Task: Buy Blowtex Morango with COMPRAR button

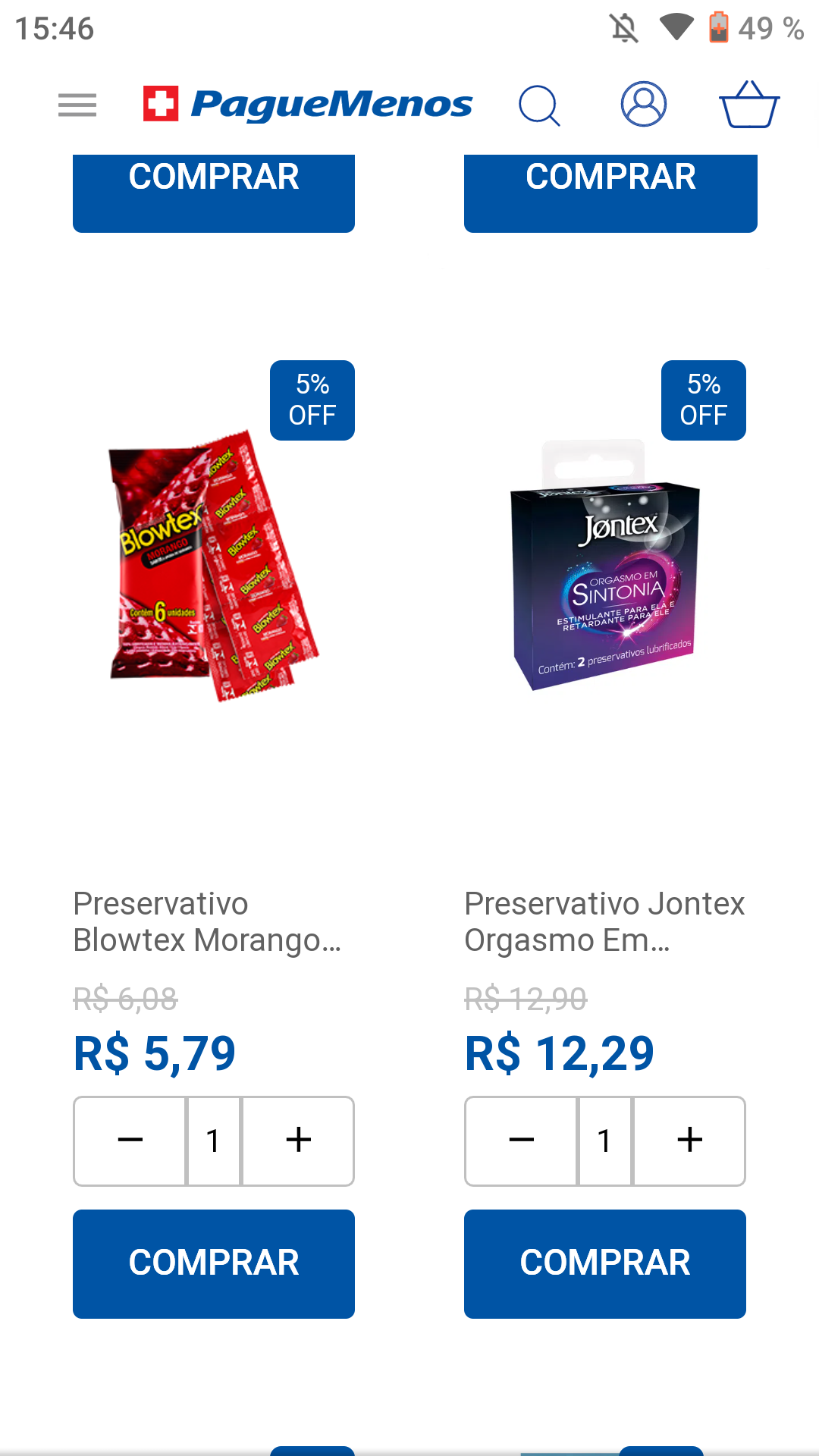Action: tap(214, 1263)
